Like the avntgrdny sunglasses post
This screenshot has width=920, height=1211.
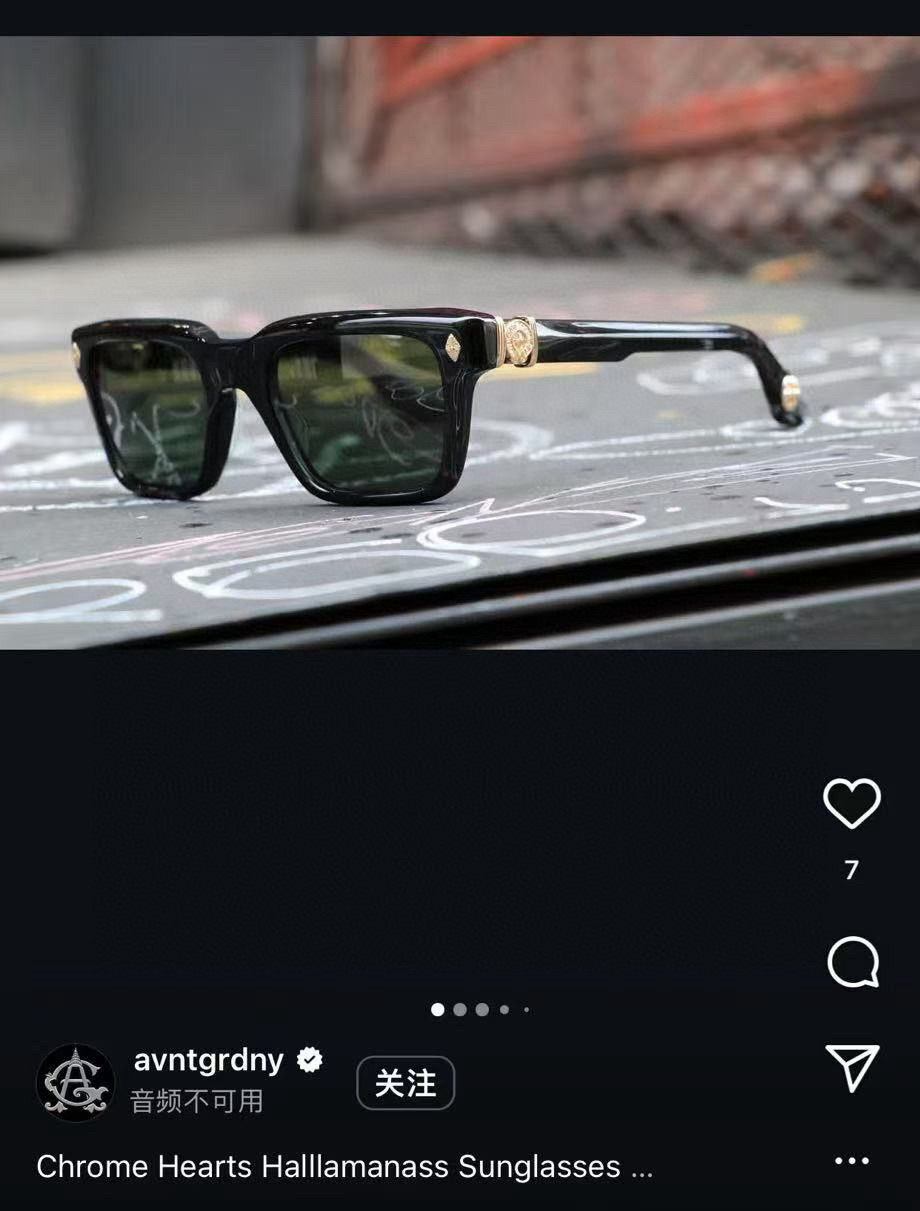(851, 803)
